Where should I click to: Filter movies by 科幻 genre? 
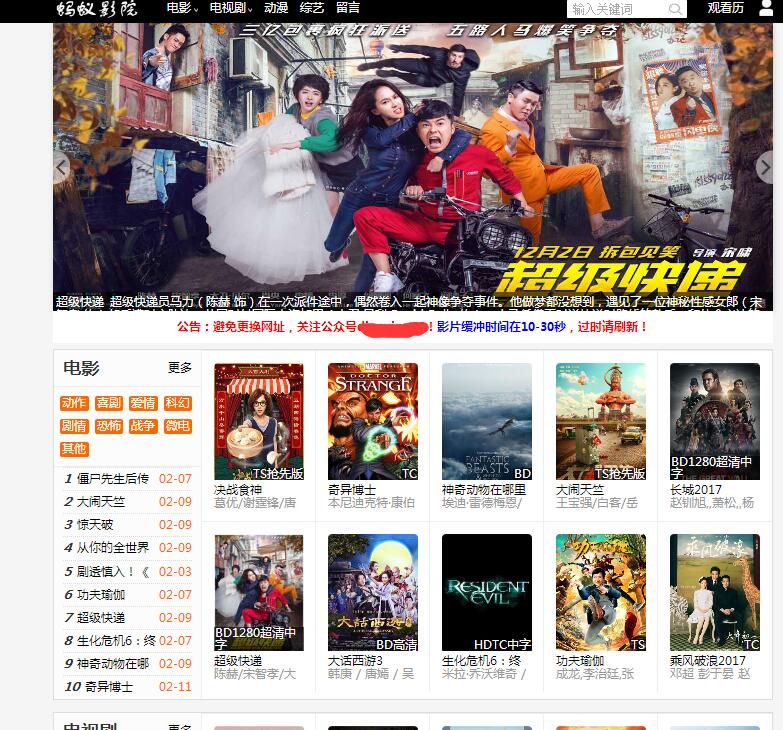pyautogui.click(x=177, y=403)
